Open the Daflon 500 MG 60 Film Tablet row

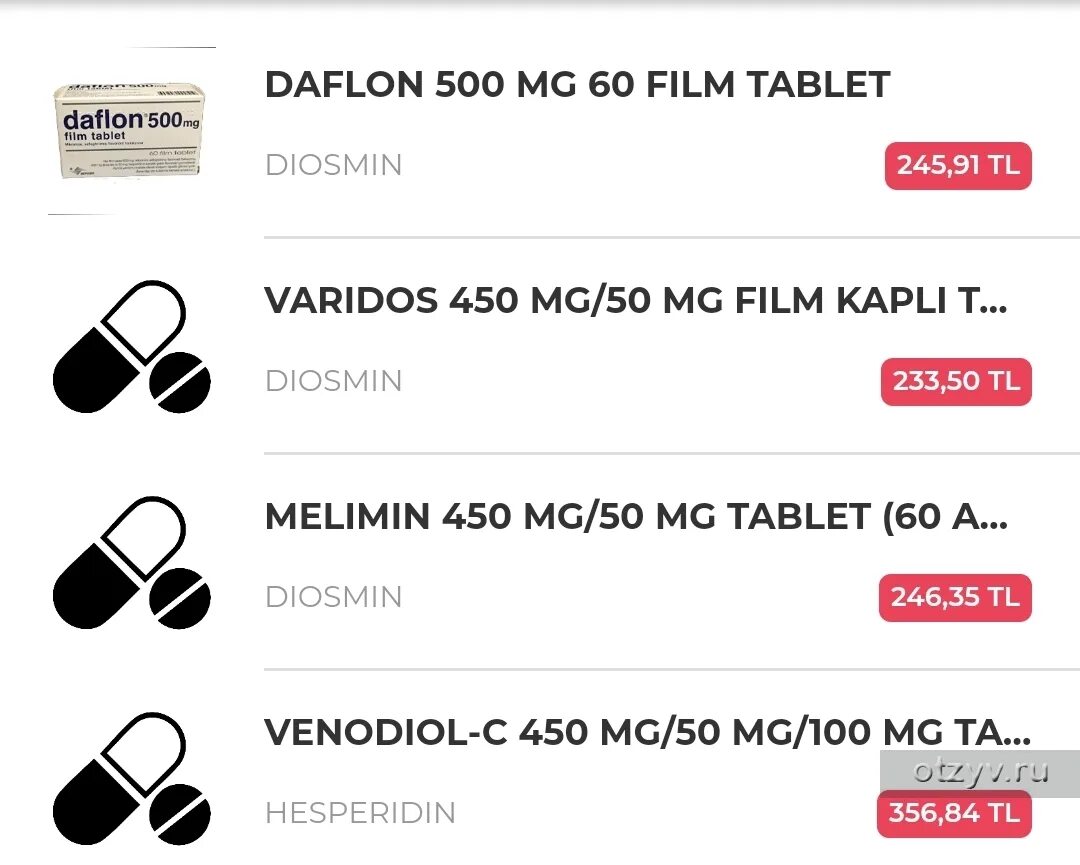577,85
